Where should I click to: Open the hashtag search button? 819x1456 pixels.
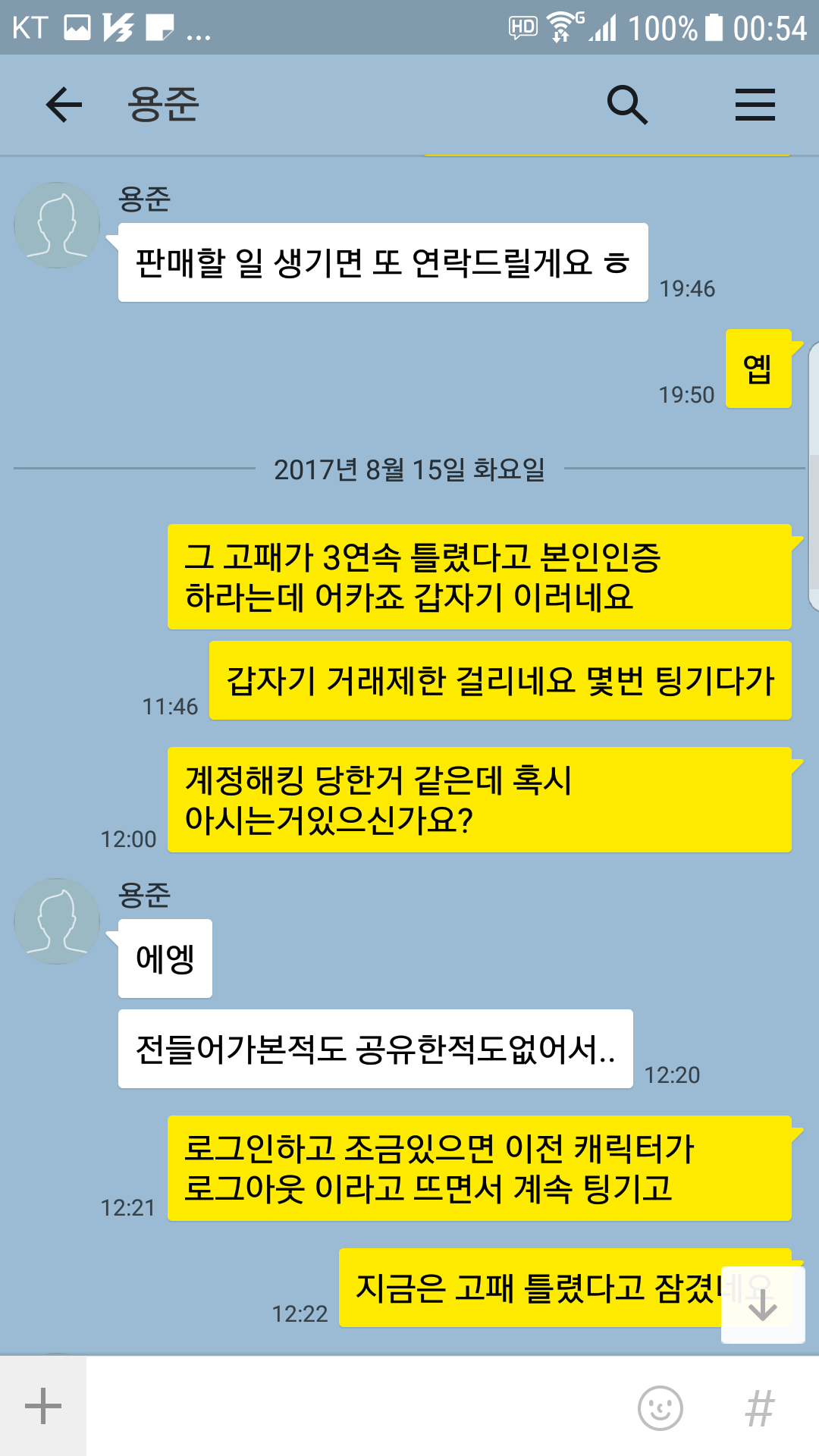760,1408
